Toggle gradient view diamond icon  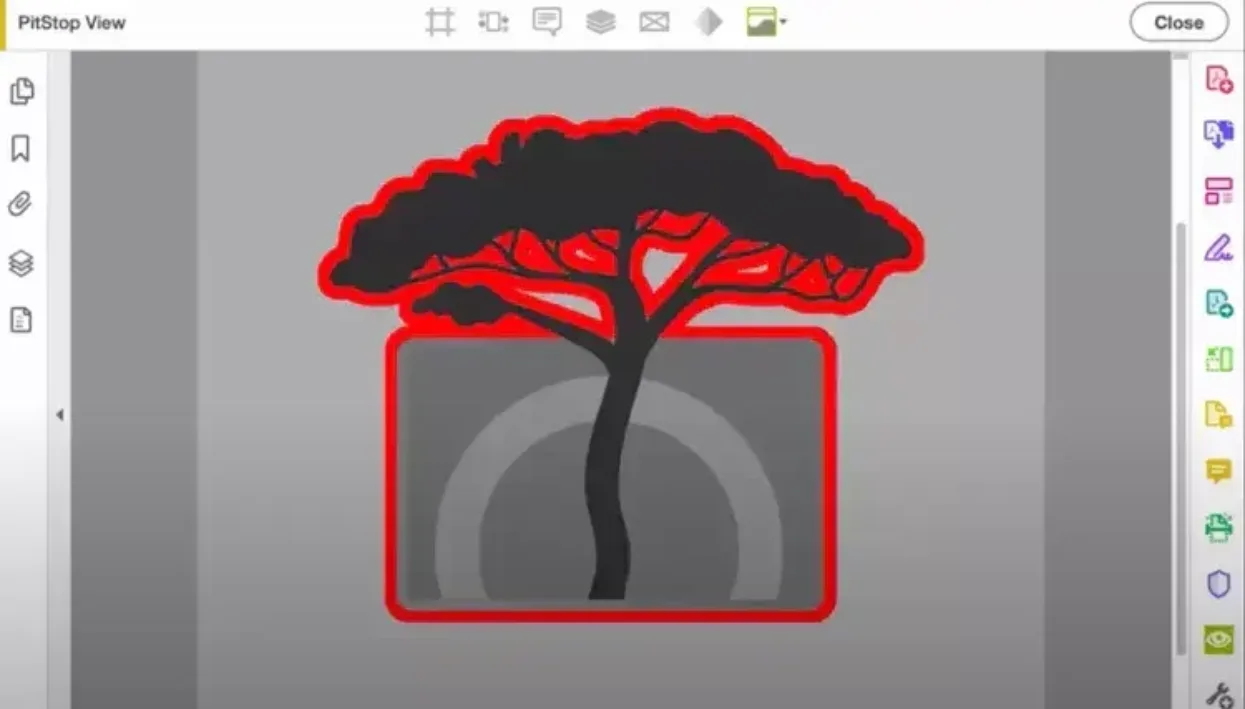708,22
